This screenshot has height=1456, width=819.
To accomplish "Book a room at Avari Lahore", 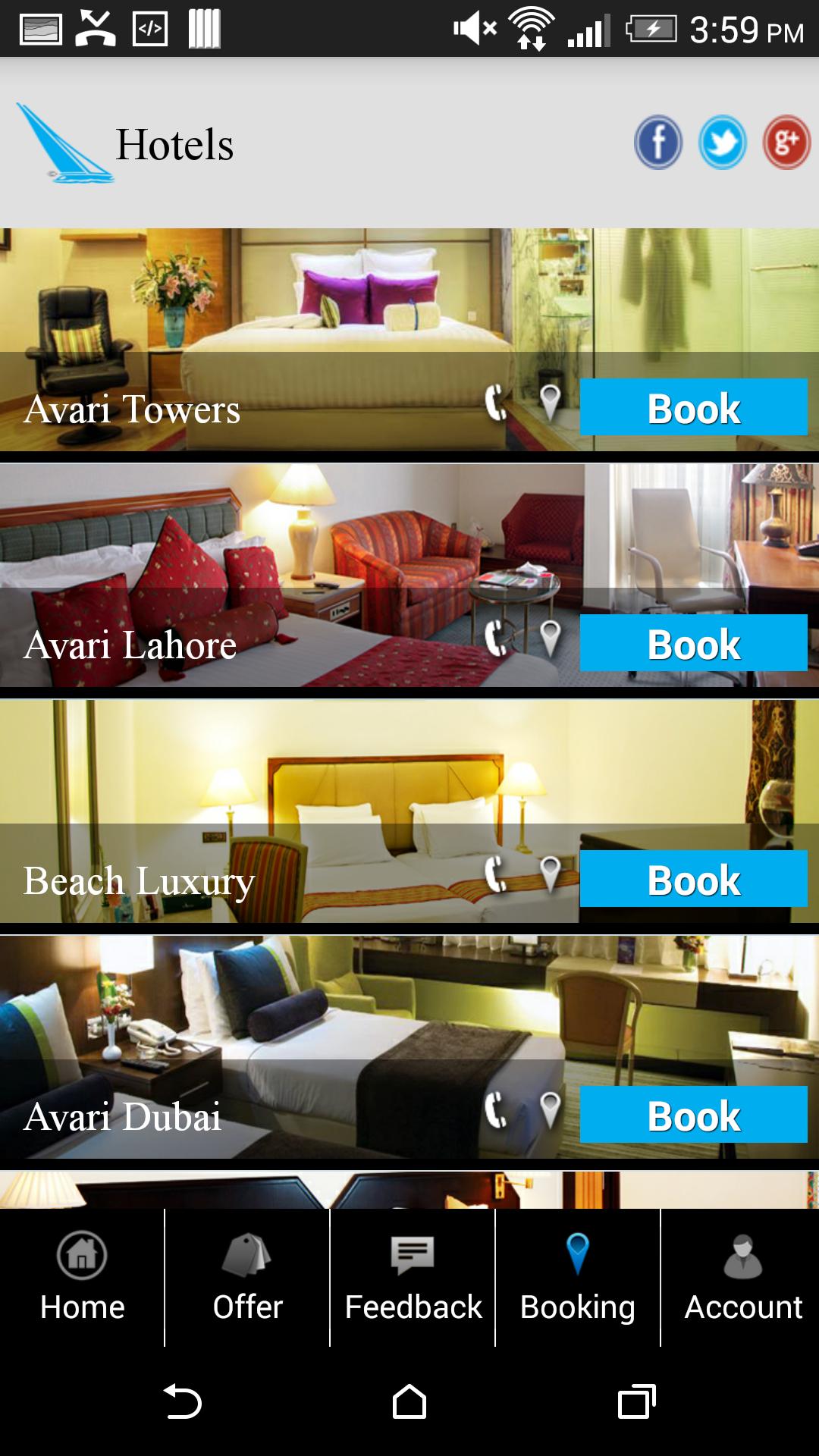I will coord(693,643).
